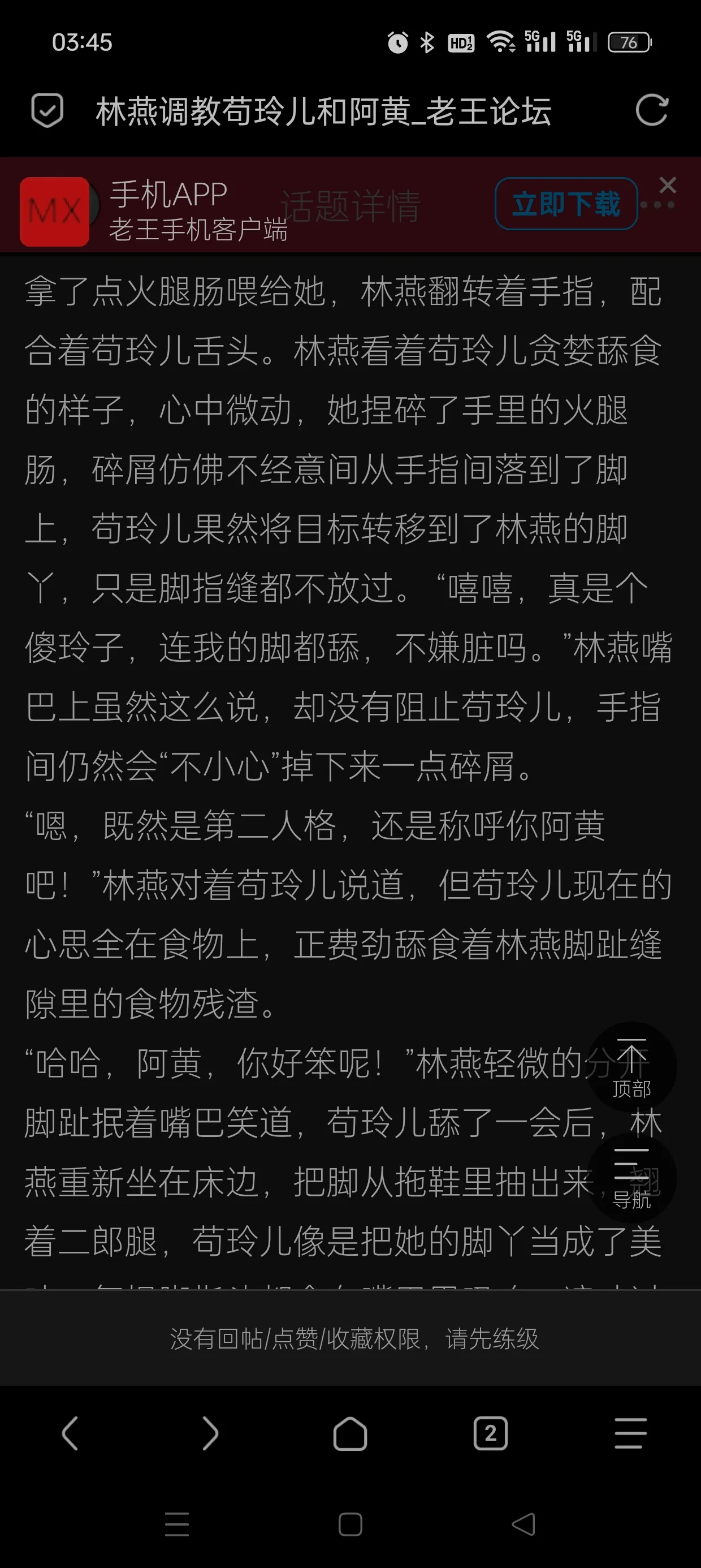Reload the page with the refresh icon
This screenshot has height=1568, width=701.
point(652,111)
